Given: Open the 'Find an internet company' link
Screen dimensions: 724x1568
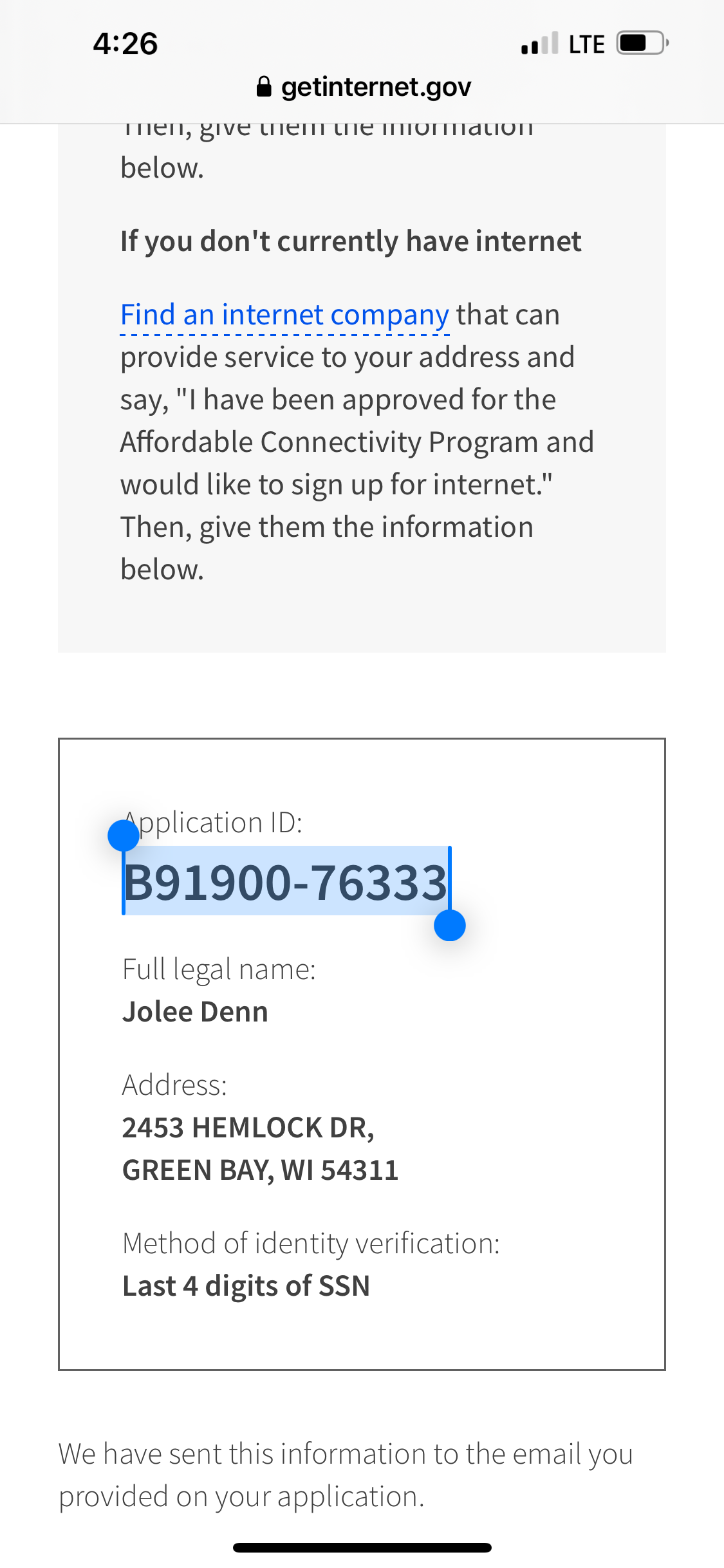Looking at the screenshot, I should click(284, 315).
